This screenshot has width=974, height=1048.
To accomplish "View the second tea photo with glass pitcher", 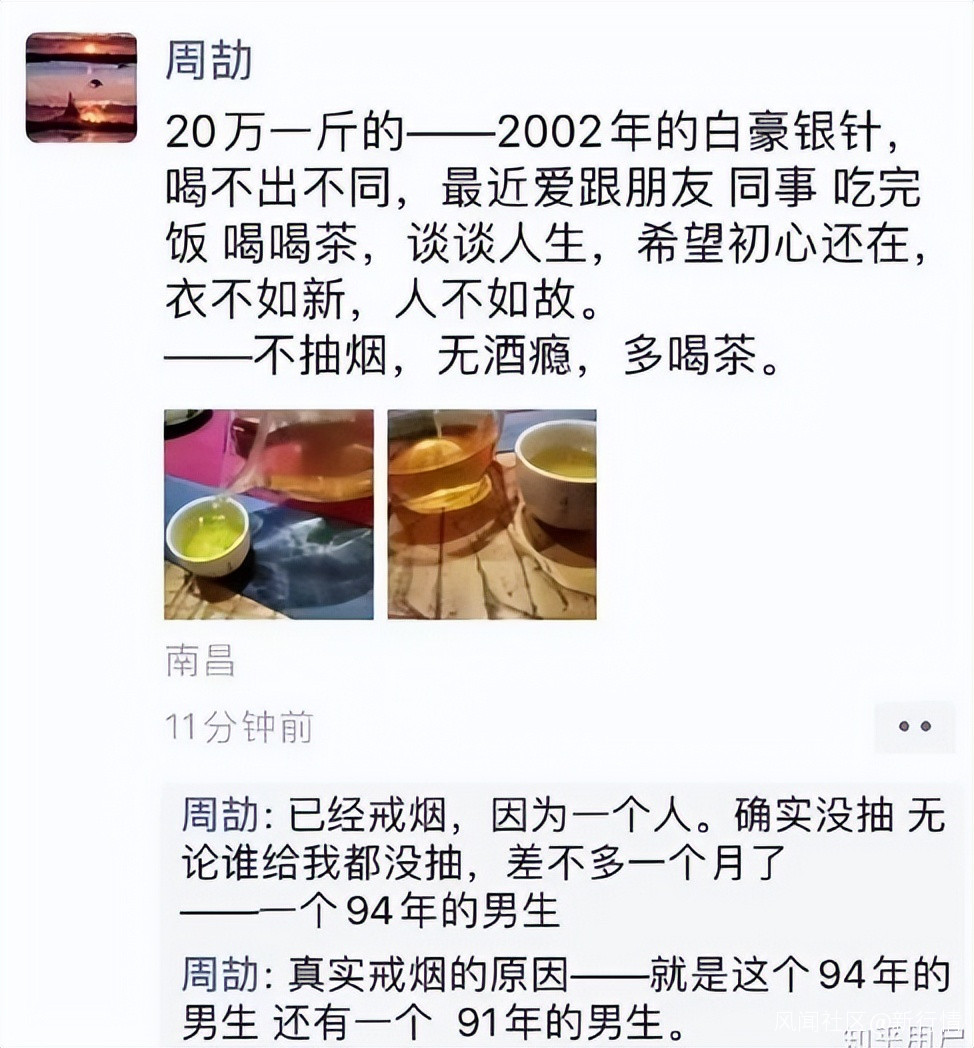I will tap(491, 514).
